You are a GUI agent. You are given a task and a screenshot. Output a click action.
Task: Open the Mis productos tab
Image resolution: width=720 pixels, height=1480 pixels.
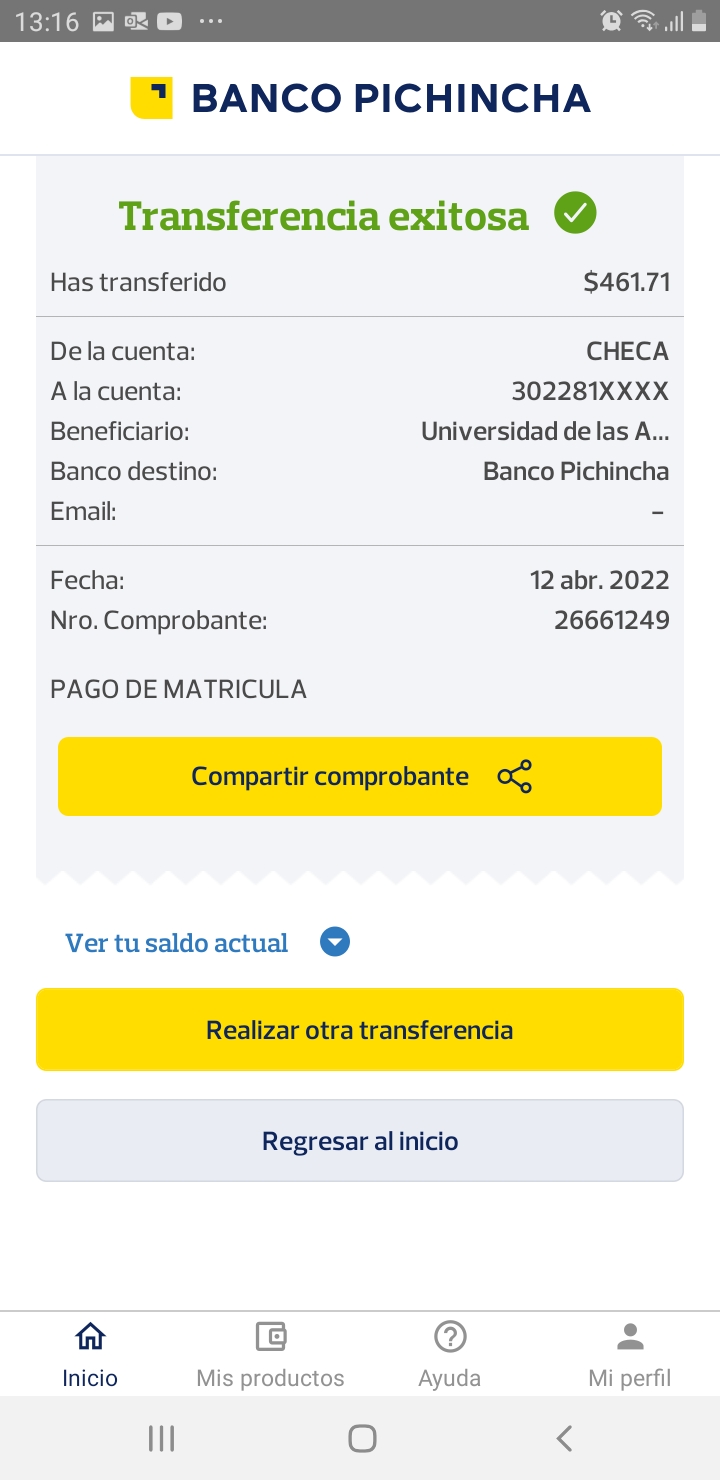[270, 1354]
